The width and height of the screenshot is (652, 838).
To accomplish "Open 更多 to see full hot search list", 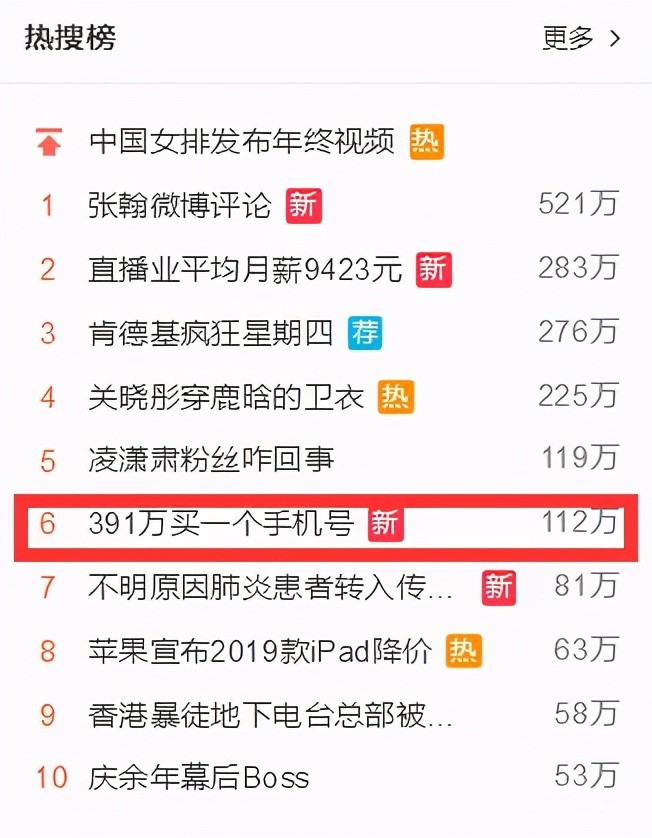I will coord(581,39).
